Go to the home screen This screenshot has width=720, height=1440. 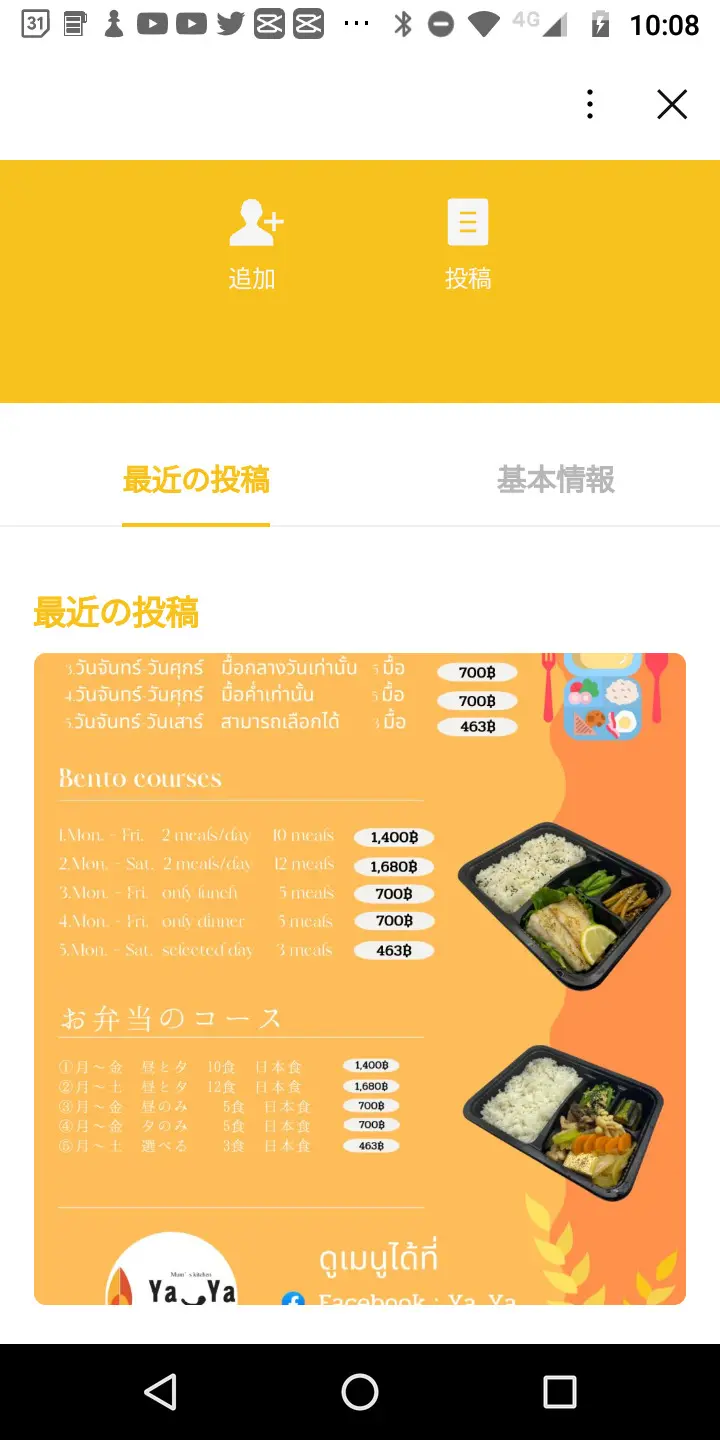point(360,1391)
